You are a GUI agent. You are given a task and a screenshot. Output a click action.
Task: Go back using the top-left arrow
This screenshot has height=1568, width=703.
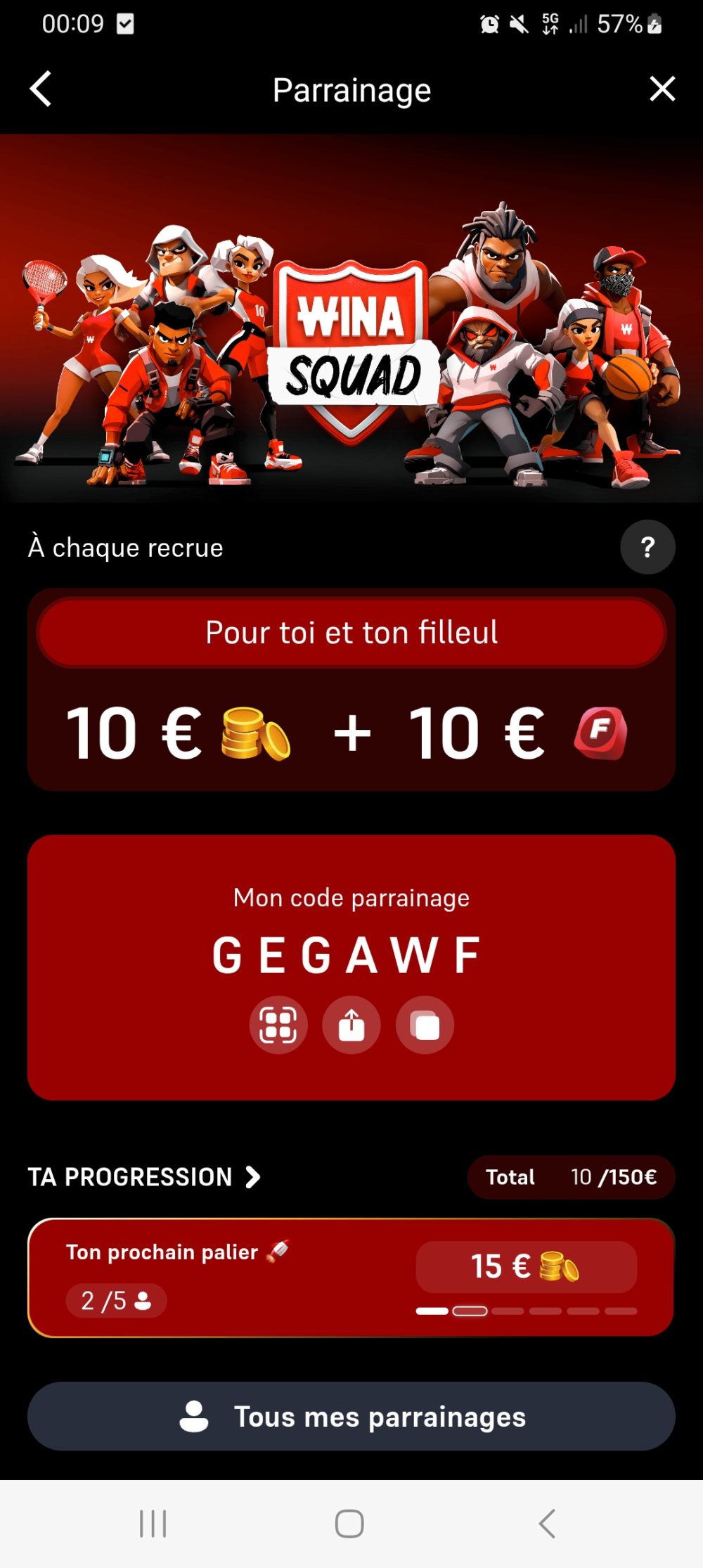point(41,89)
